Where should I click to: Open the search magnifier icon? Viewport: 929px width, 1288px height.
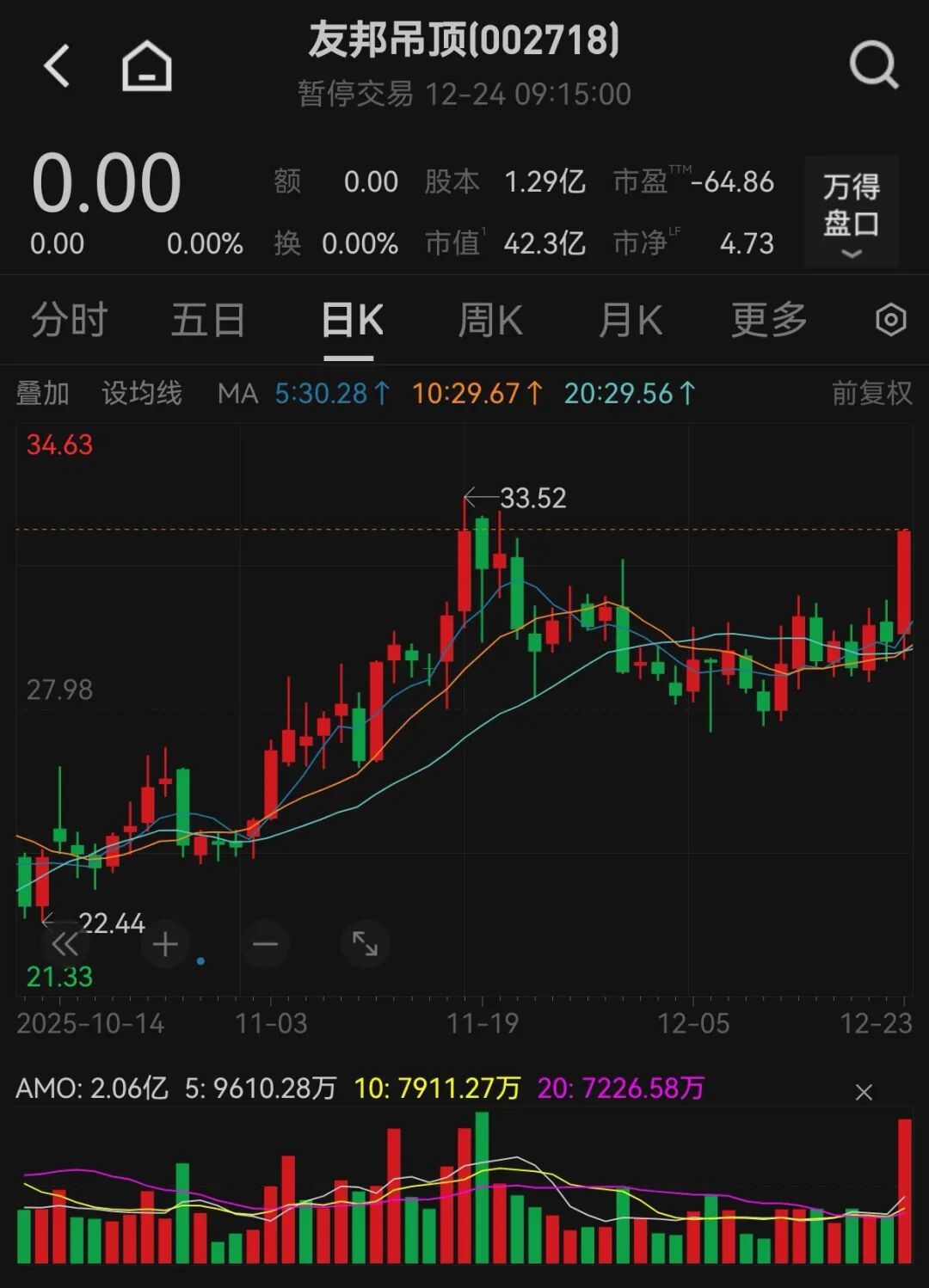(x=873, y=65)
